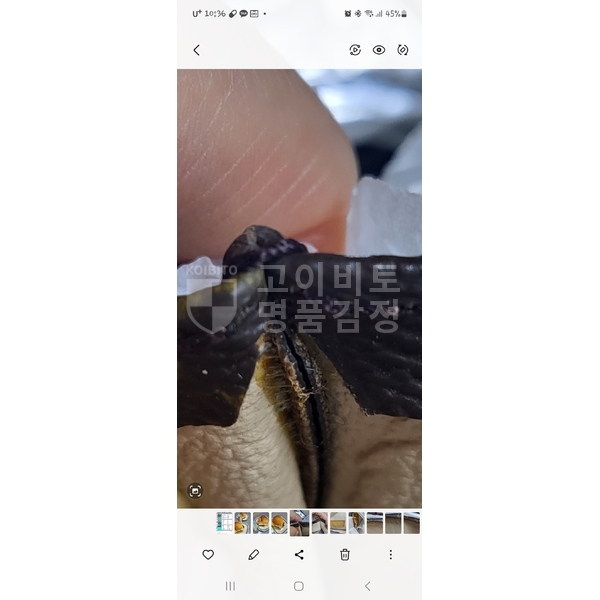Select the first screenshot thumbnail in strip
Screen dimensions: 600x600
(x=225, y=522)
